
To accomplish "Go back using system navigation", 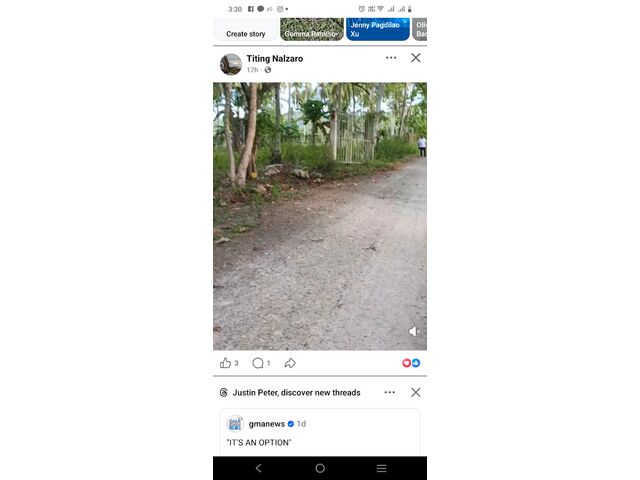I will tap(259, 468).
